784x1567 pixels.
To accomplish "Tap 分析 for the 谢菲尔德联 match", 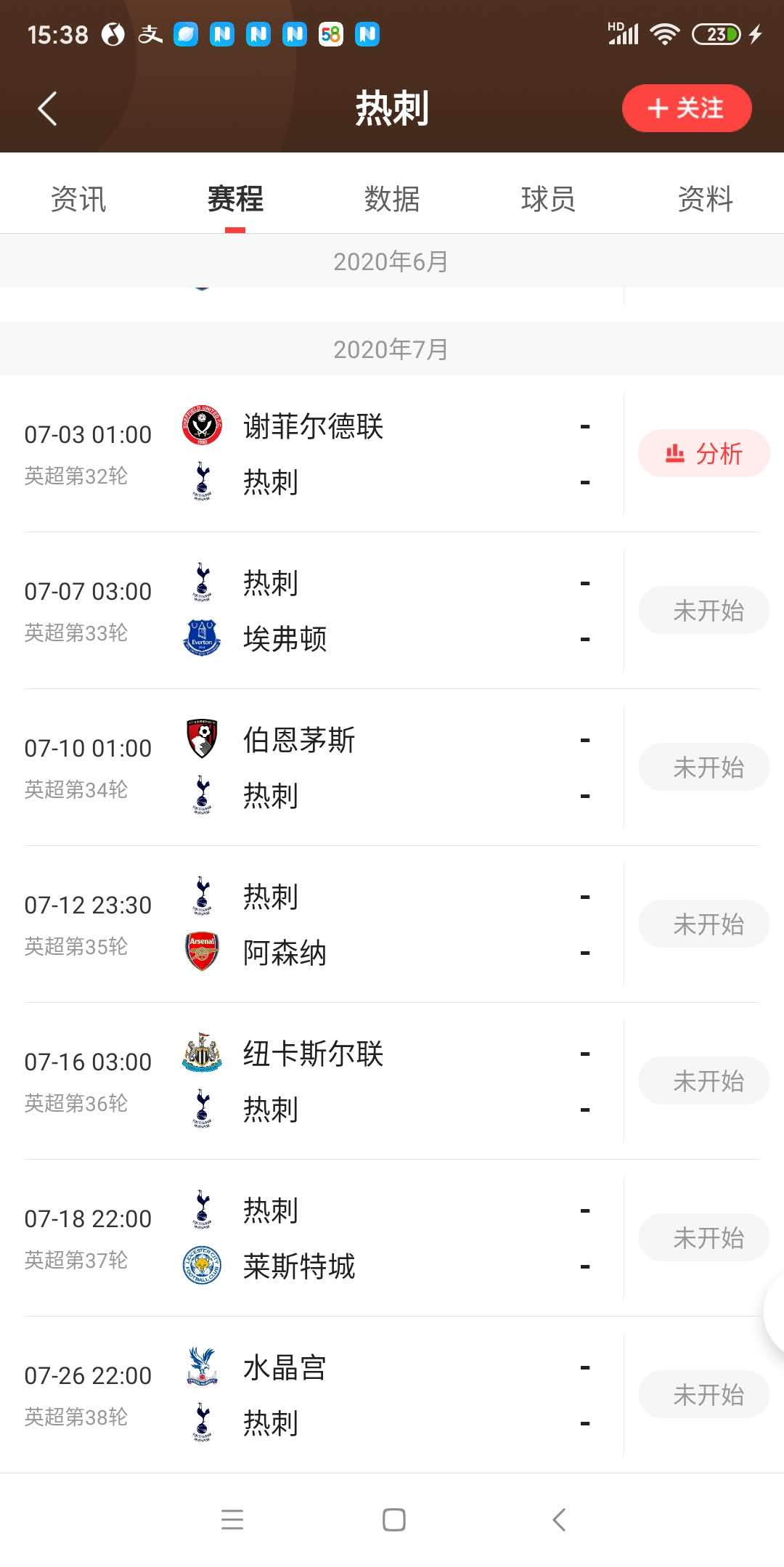I will coord(703,454).
